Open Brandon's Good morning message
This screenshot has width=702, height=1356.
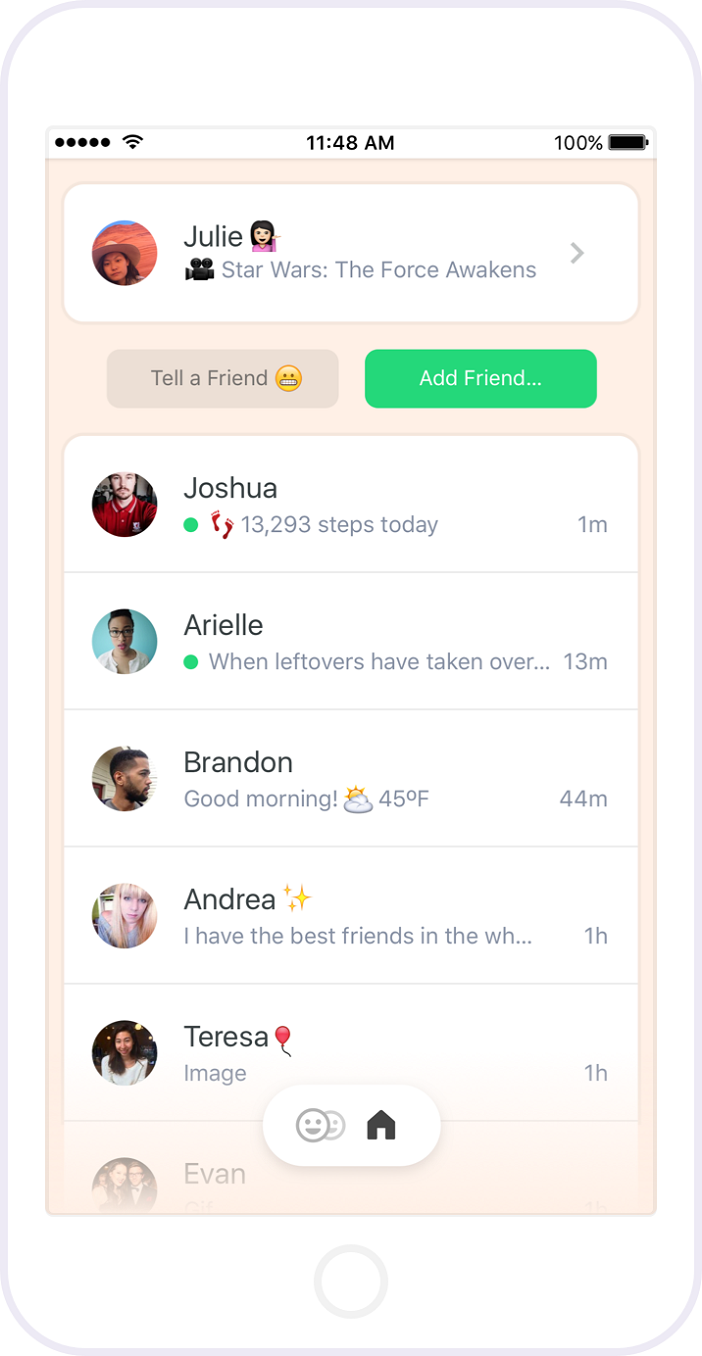point(351,778)
